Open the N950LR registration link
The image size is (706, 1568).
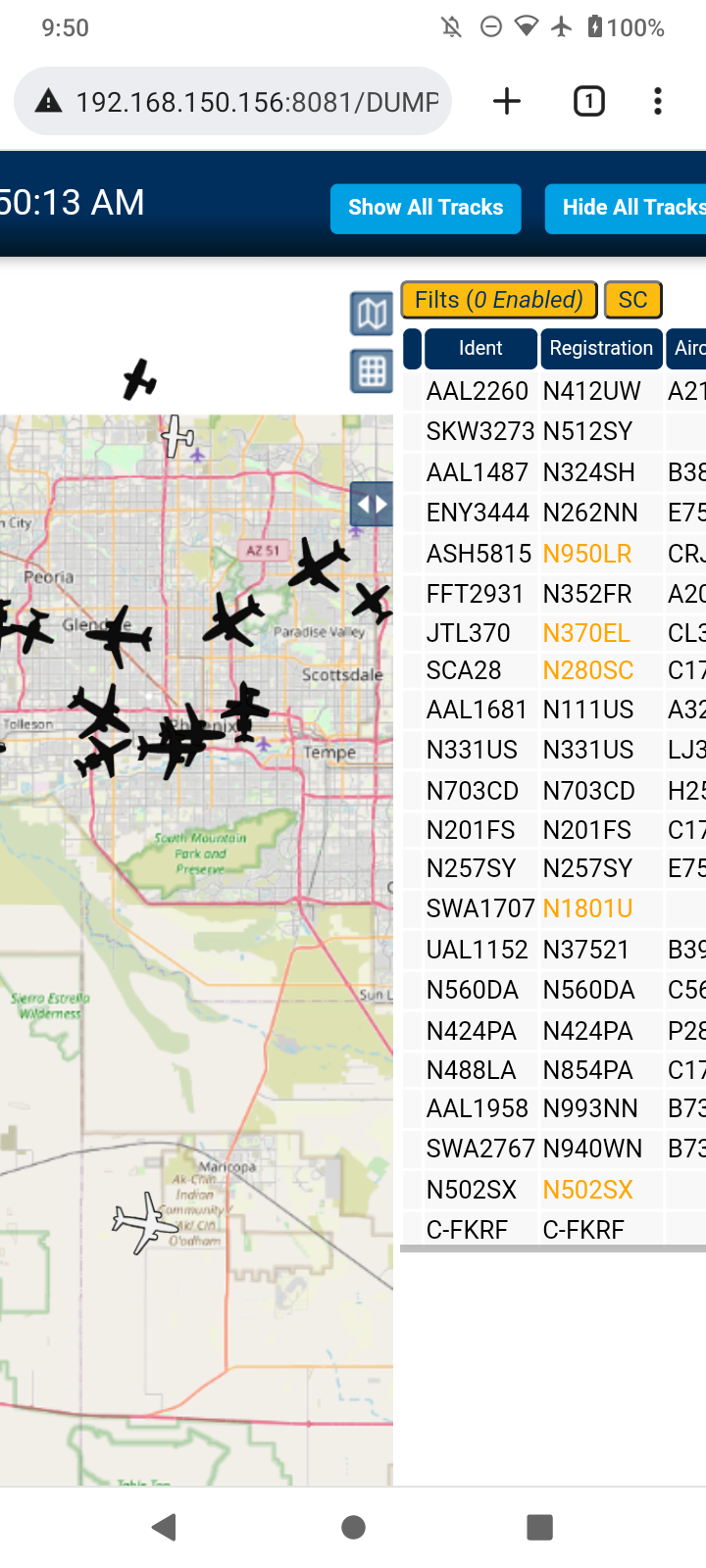click(586, 554)
